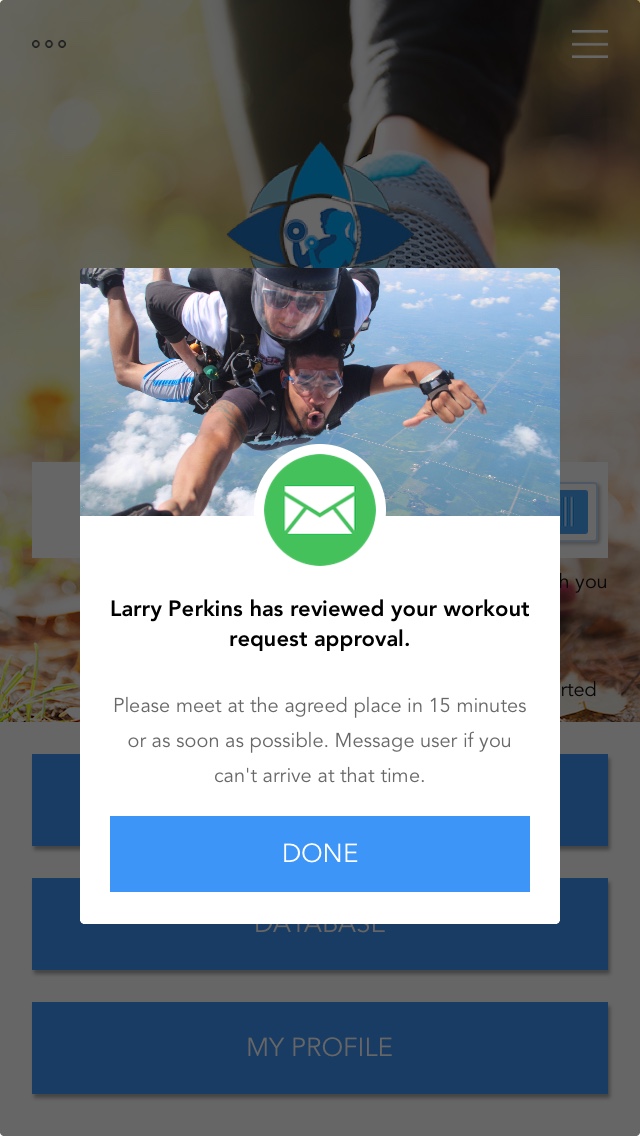Open the DATABASE section

pos(320,948)
